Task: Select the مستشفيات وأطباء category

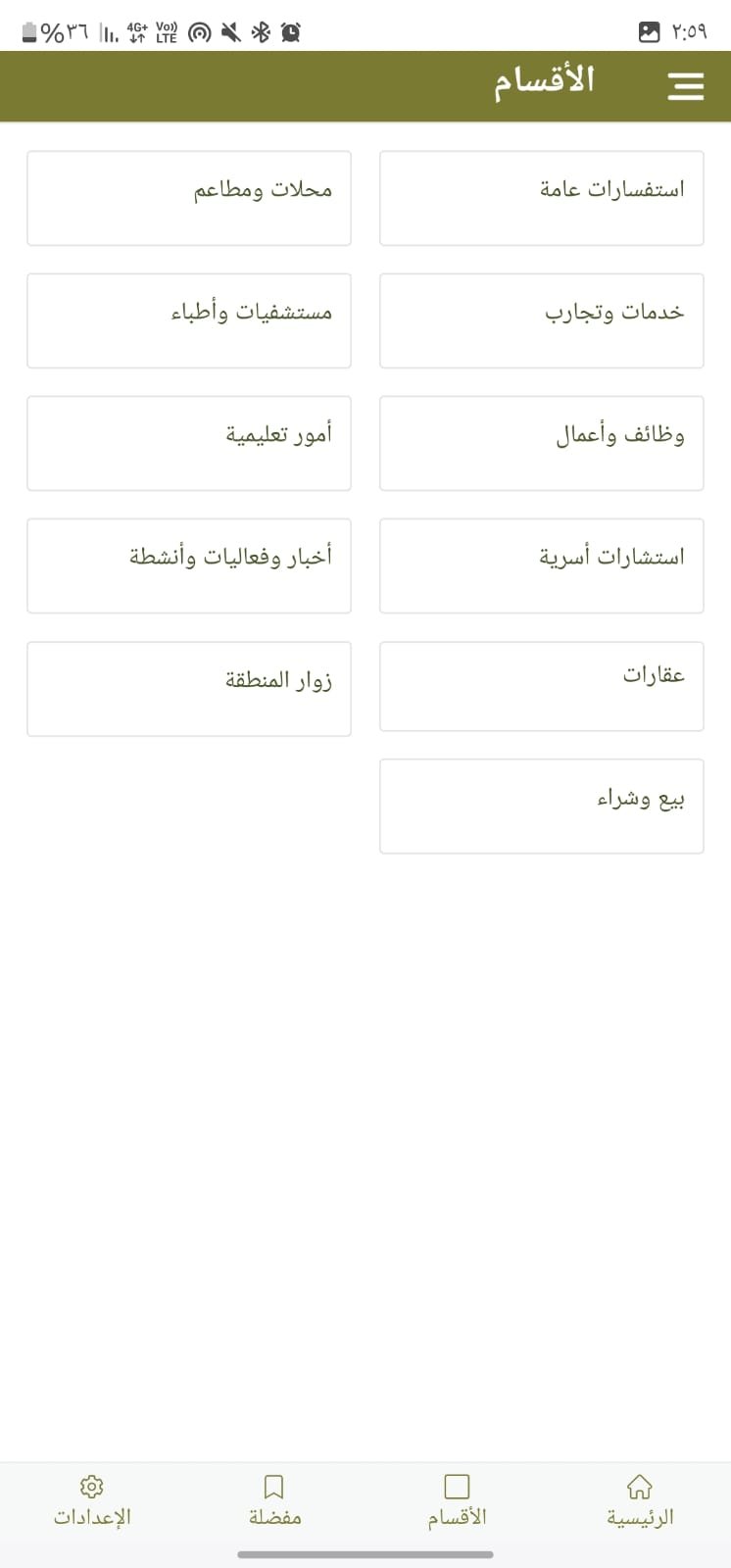Action: pos(189,320)
